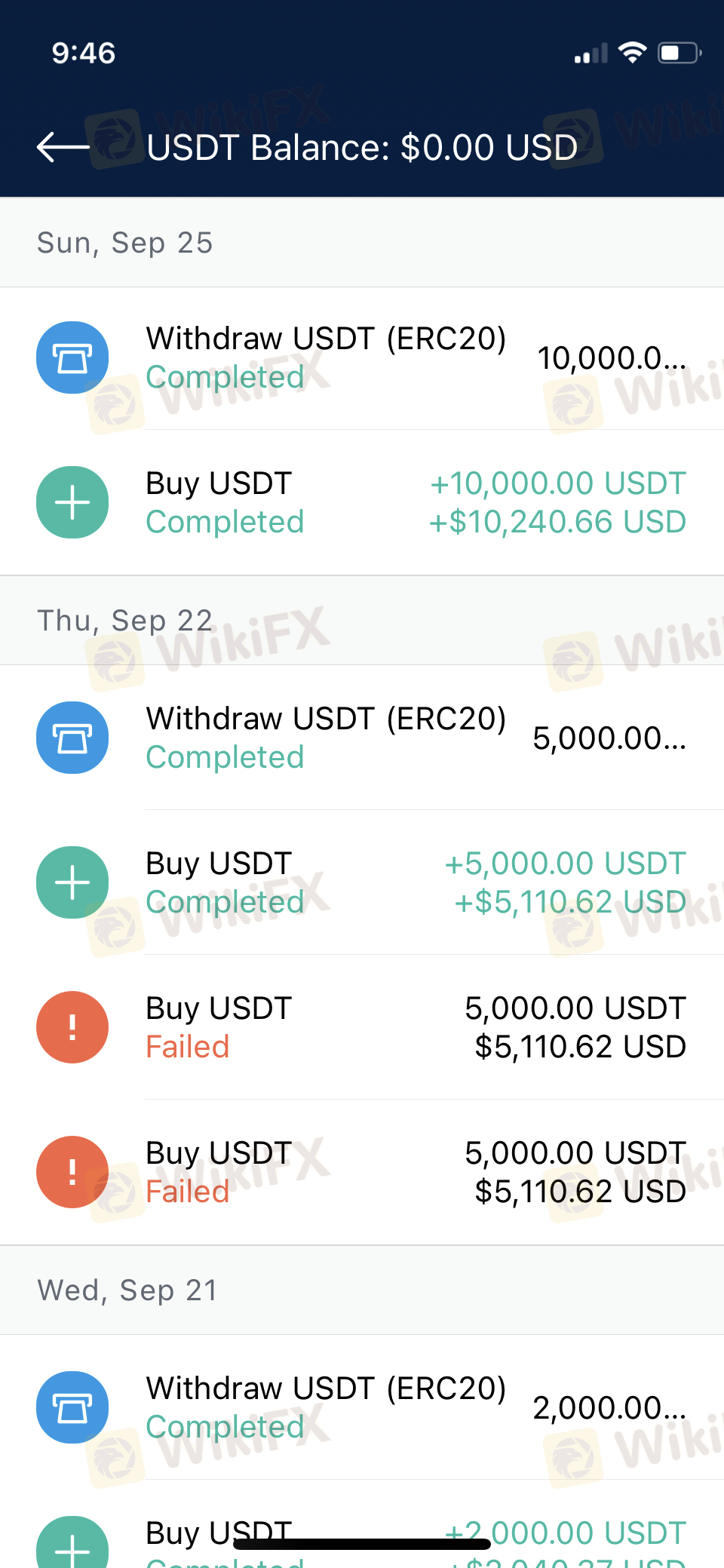The height and width of the screenshot is (1568, 724).
Task: Open Sep 25 Withdraw USDT (ERC20) transaction
Action: pos(362,358)
